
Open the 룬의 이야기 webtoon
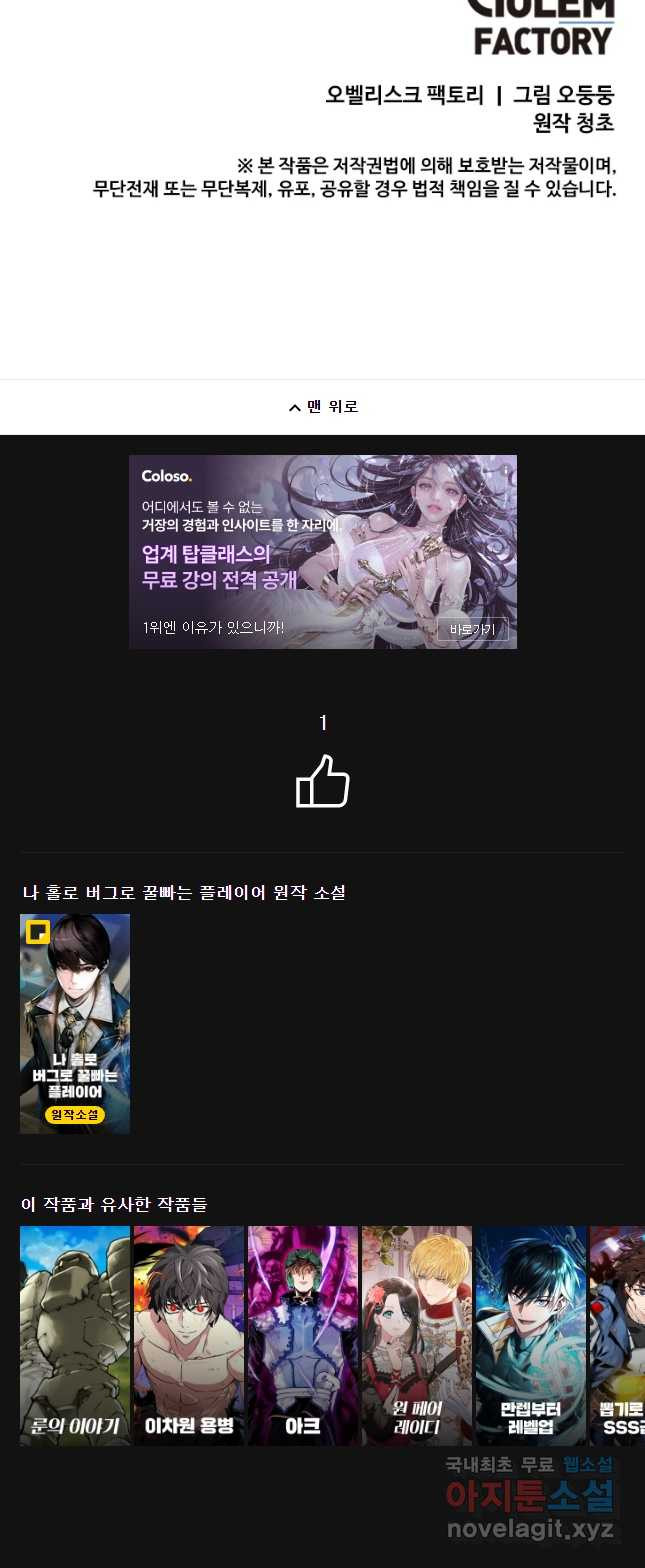click(75, 1335)
